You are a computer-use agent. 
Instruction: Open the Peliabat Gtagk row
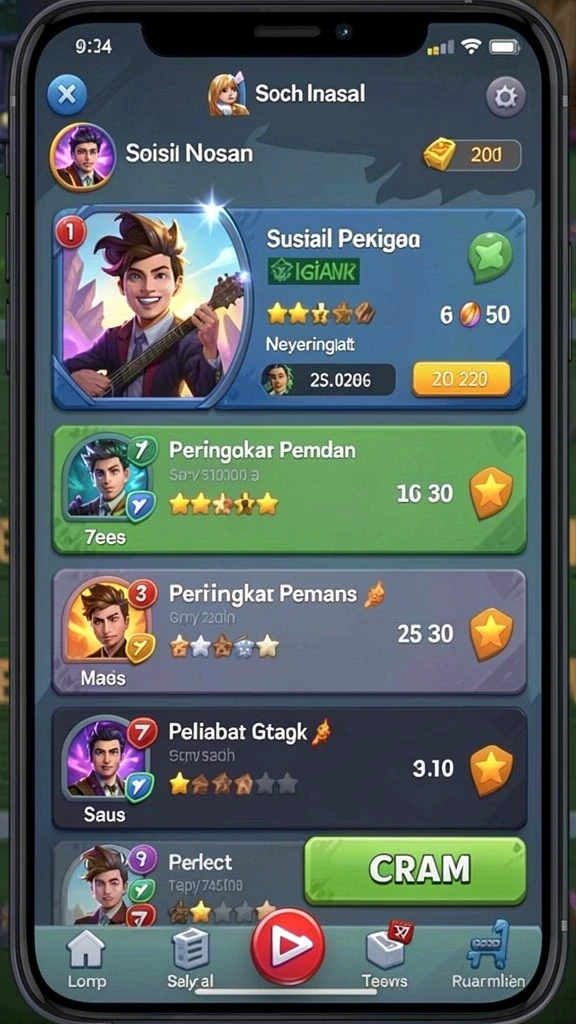pos(289,769)
